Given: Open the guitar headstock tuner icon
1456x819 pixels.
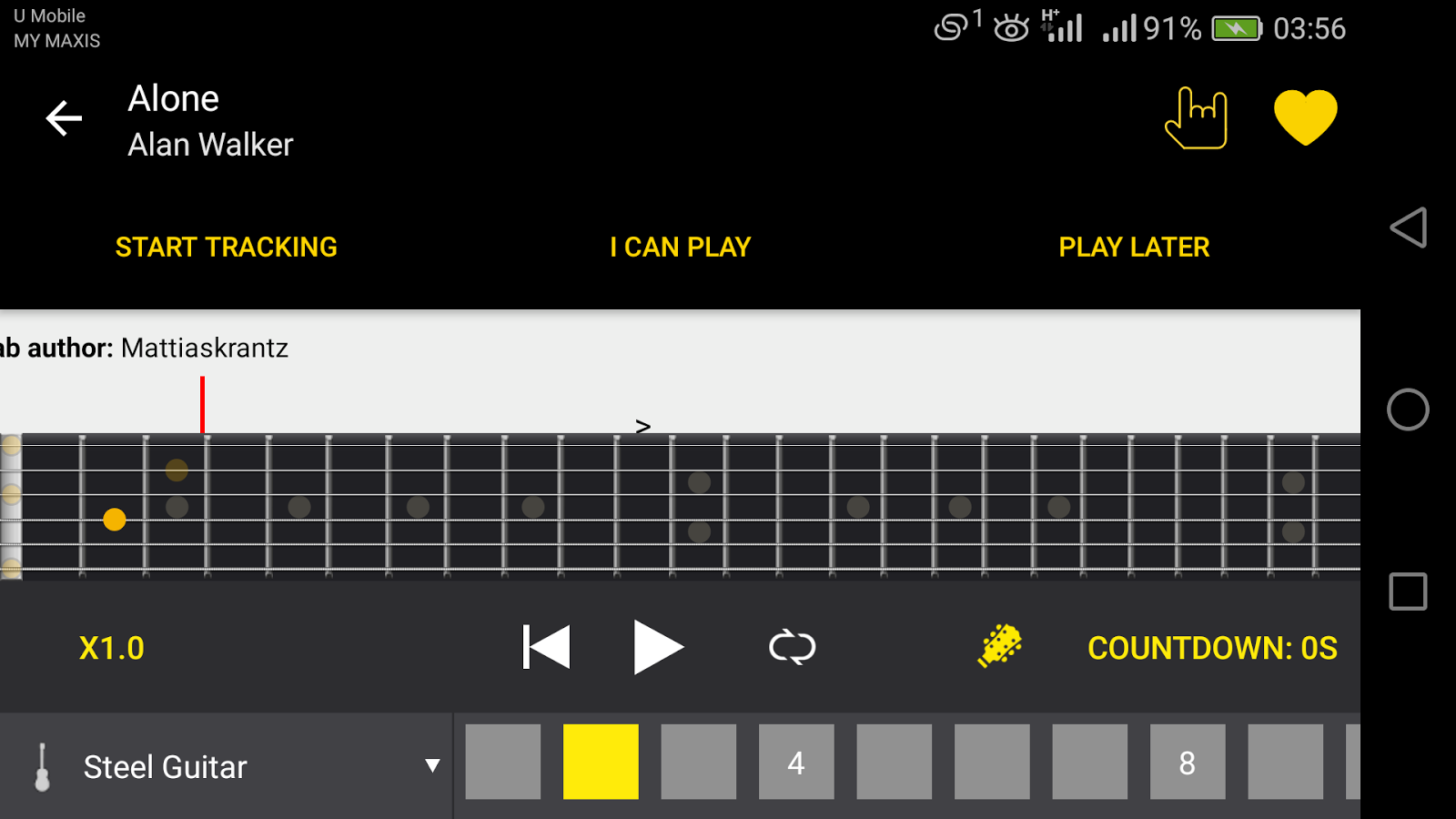Looking at the screenshot, I should [999, 646].
